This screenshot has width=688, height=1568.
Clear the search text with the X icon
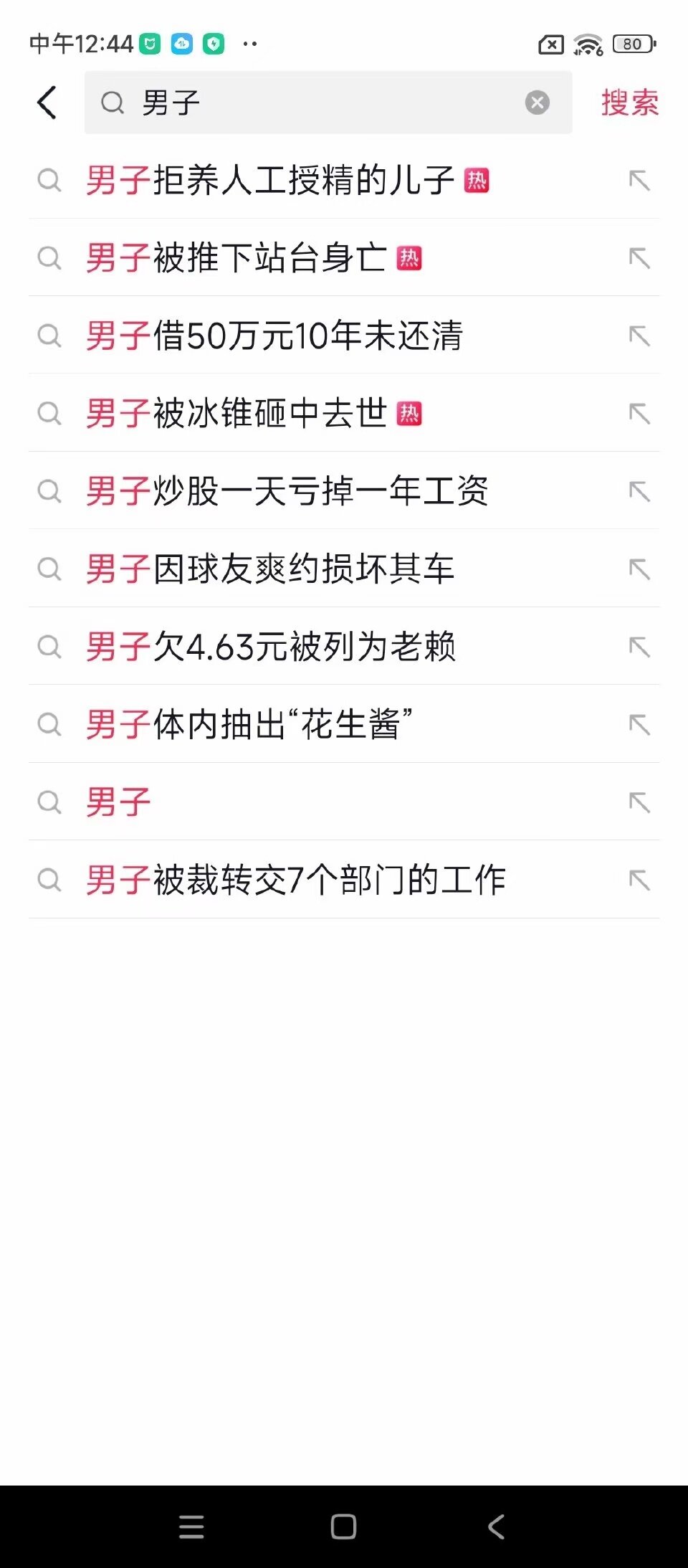pos(537,103)
